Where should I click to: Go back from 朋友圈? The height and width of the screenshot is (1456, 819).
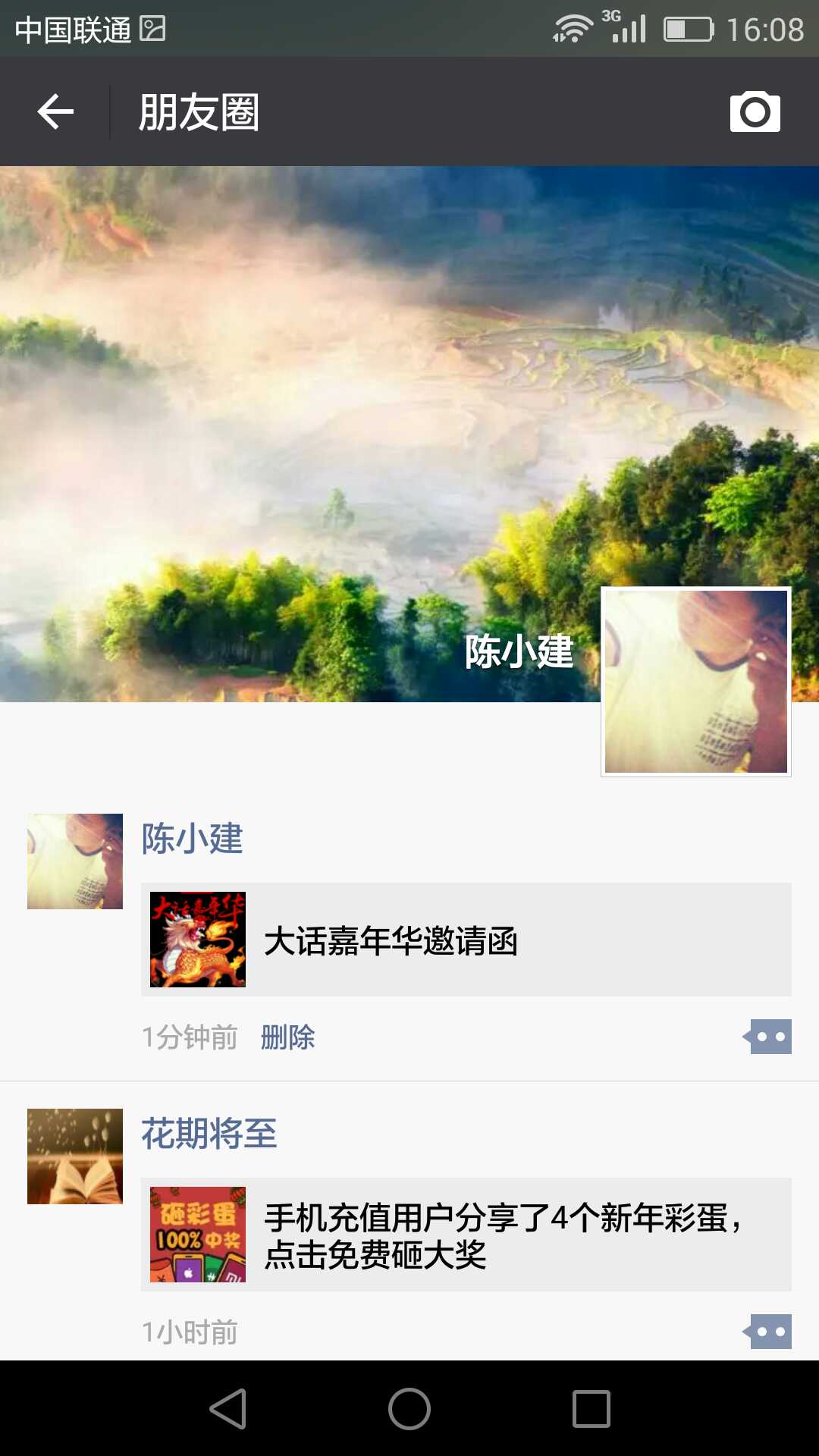click(55, 112)
